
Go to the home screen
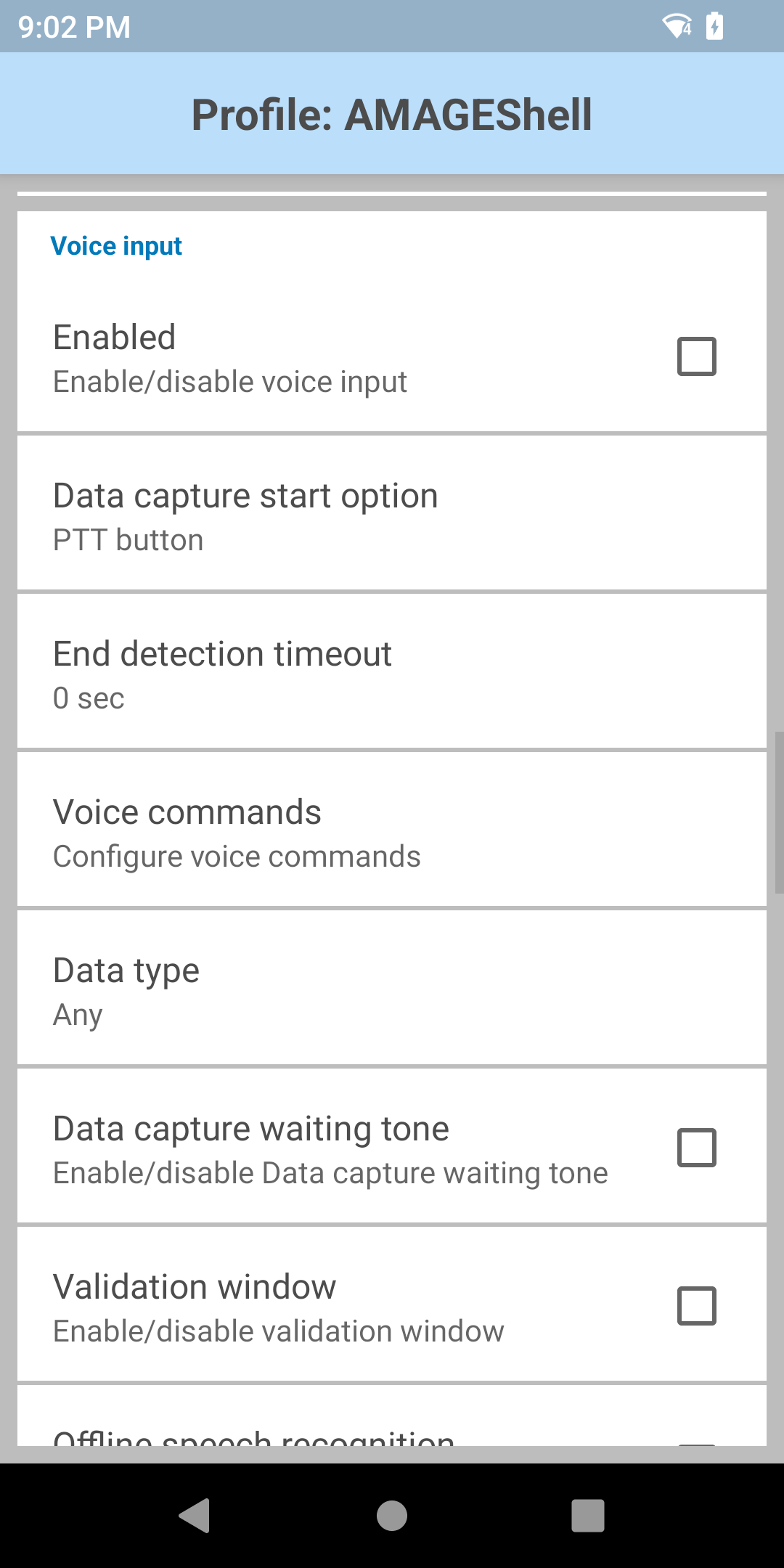[392, 1516]
